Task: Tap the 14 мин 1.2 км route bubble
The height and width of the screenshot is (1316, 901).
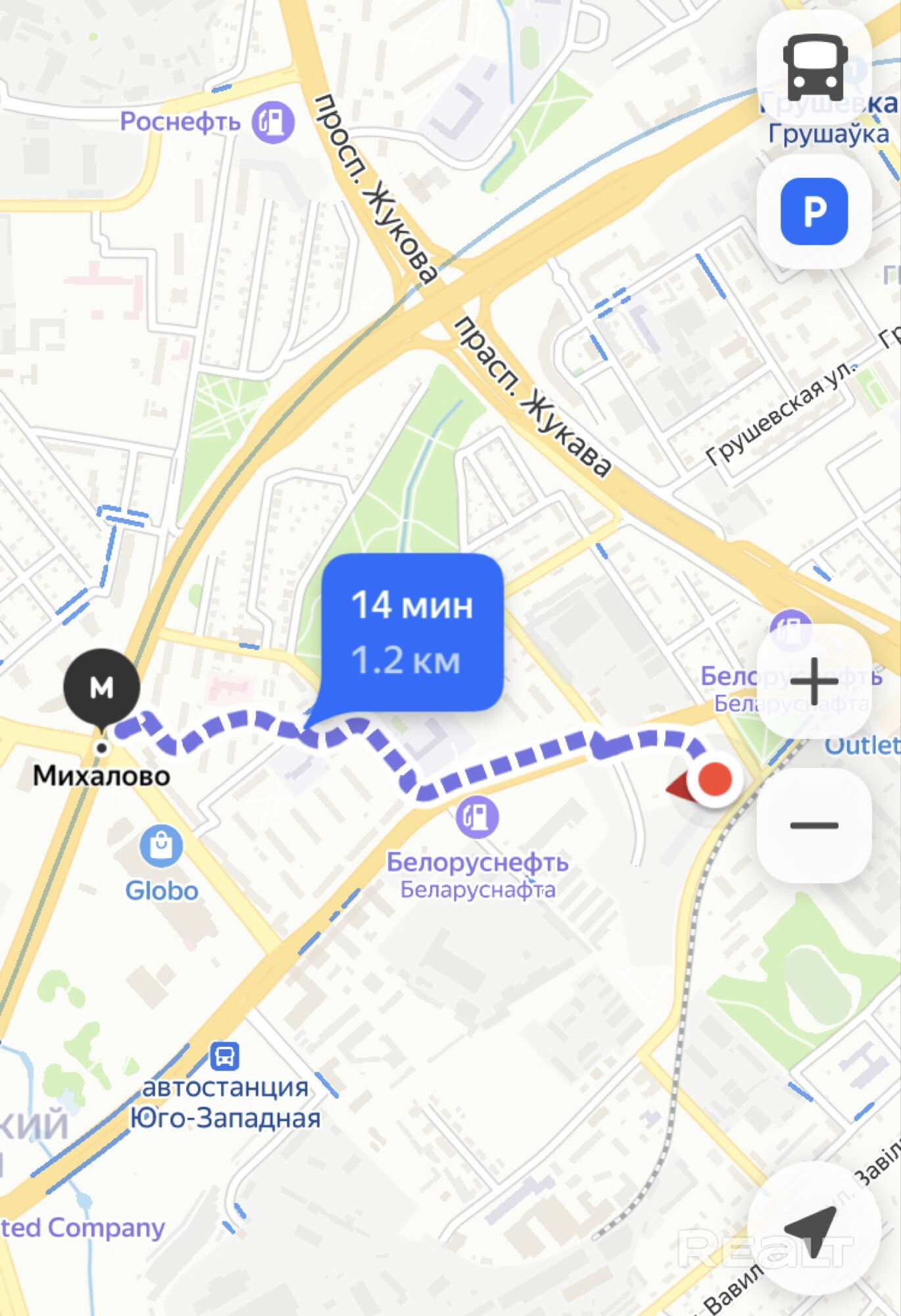Action: [x=412, y=632]
